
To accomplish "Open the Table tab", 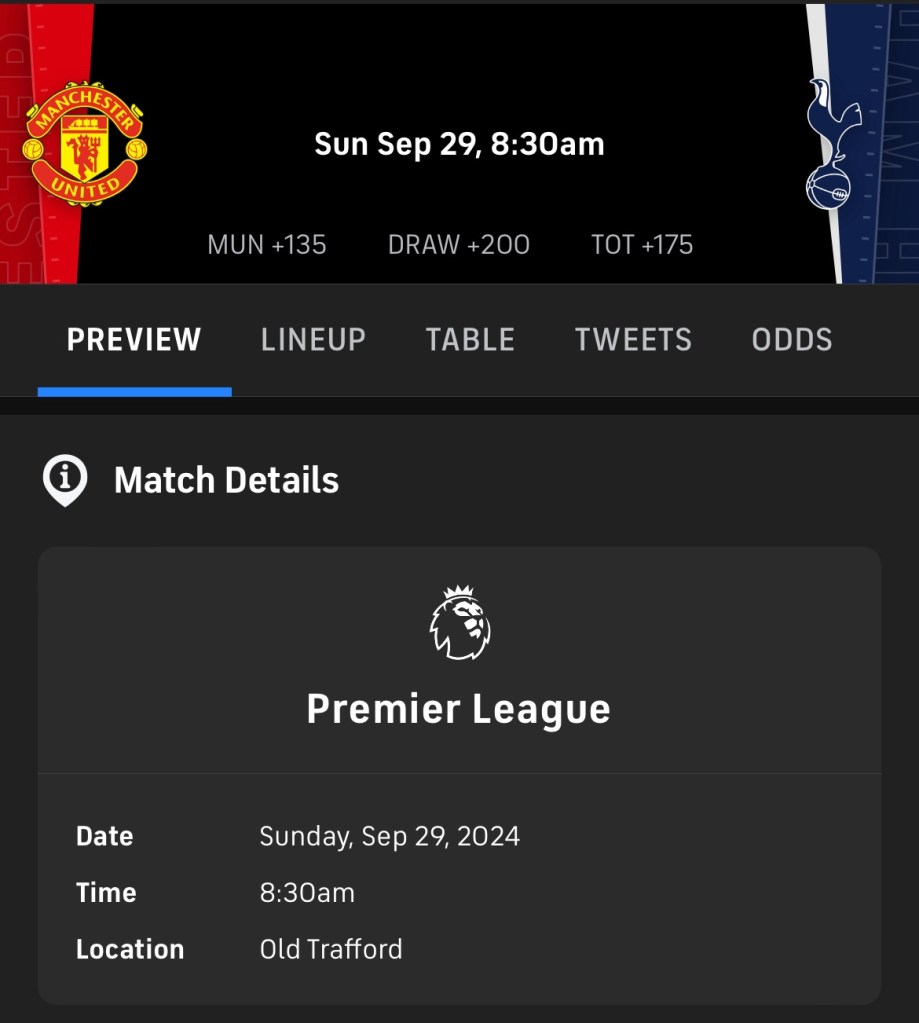I will click(470, 340).
